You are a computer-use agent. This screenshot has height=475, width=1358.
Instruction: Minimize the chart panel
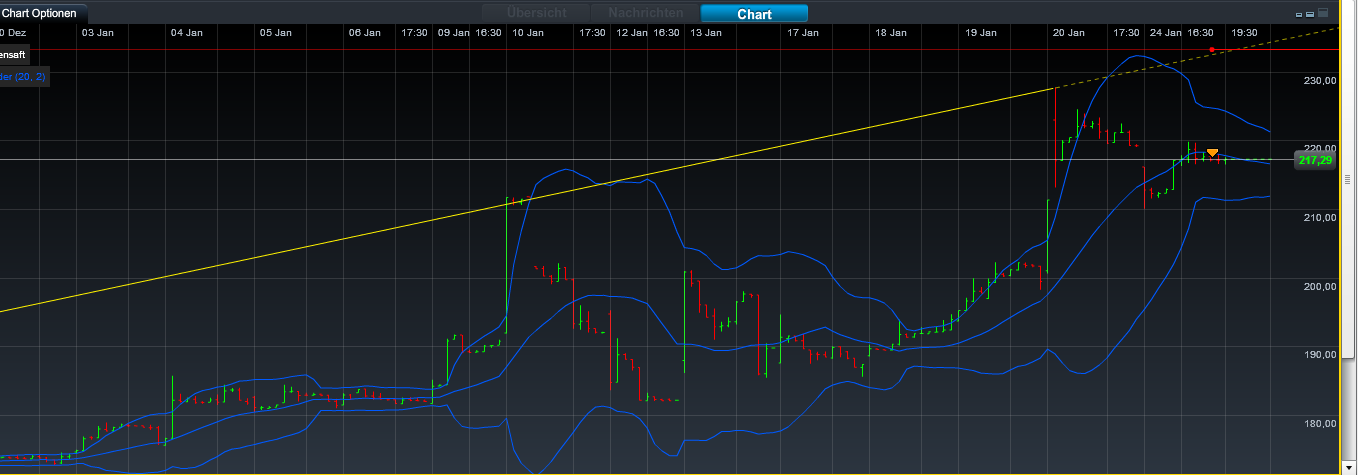[x=1299, y=15]
